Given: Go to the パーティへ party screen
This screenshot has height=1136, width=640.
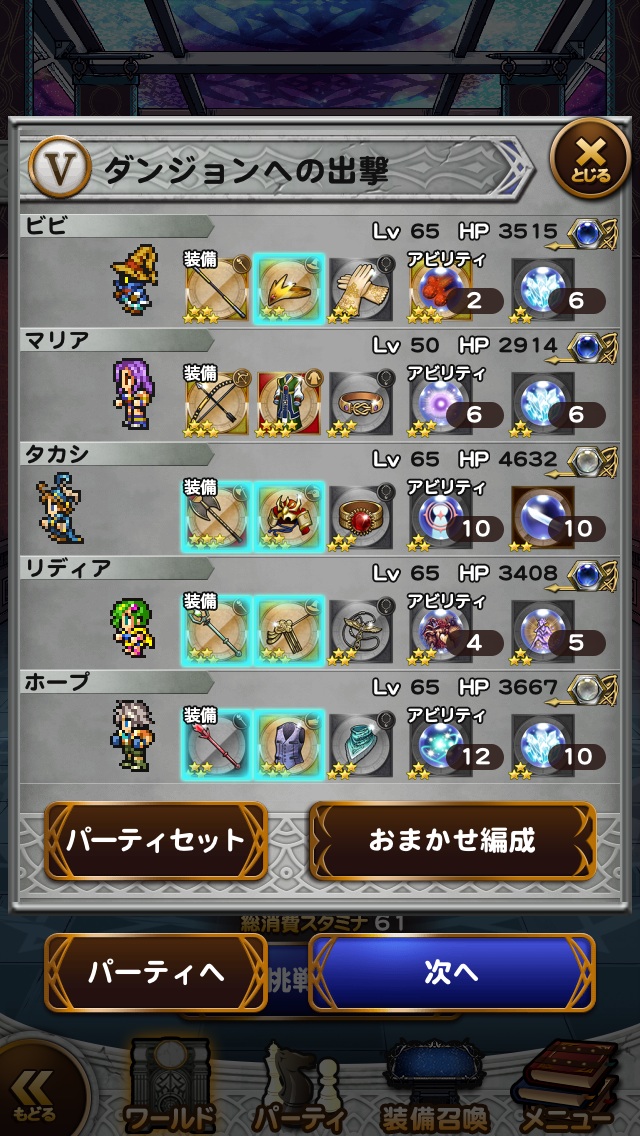Looking at the screenshot, I should [156, 972].
